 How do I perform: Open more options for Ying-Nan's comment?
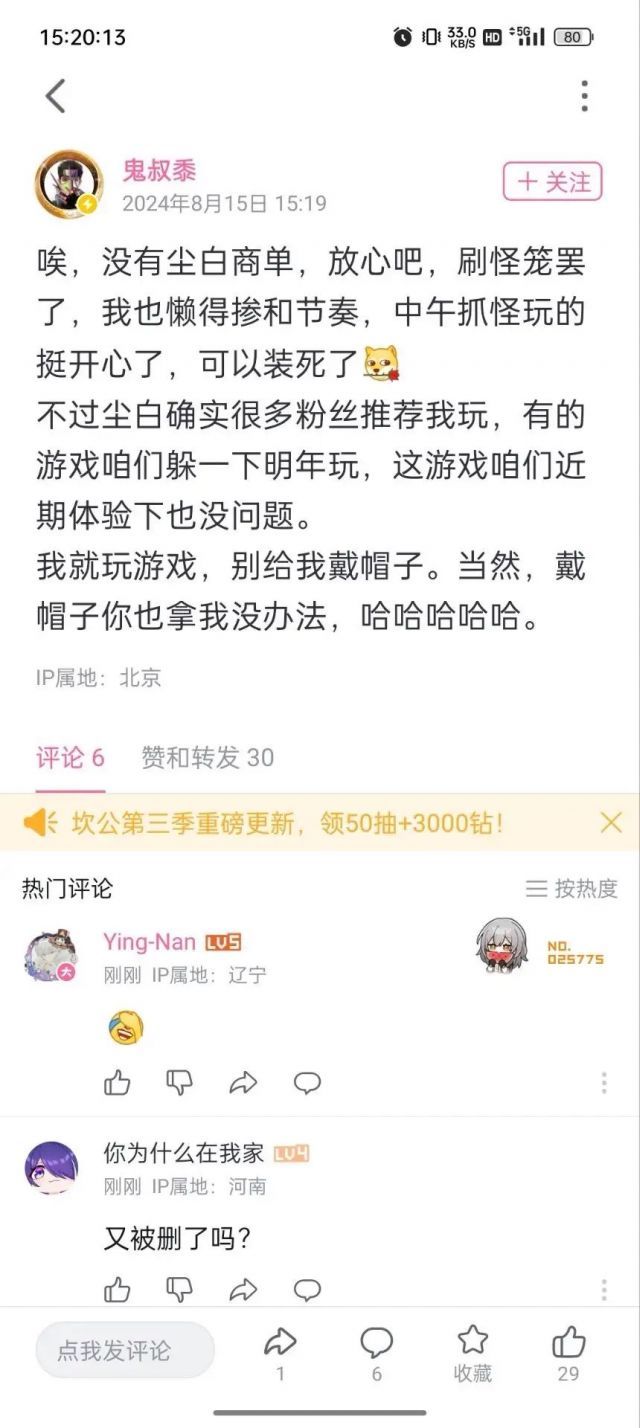point(604,1083)
